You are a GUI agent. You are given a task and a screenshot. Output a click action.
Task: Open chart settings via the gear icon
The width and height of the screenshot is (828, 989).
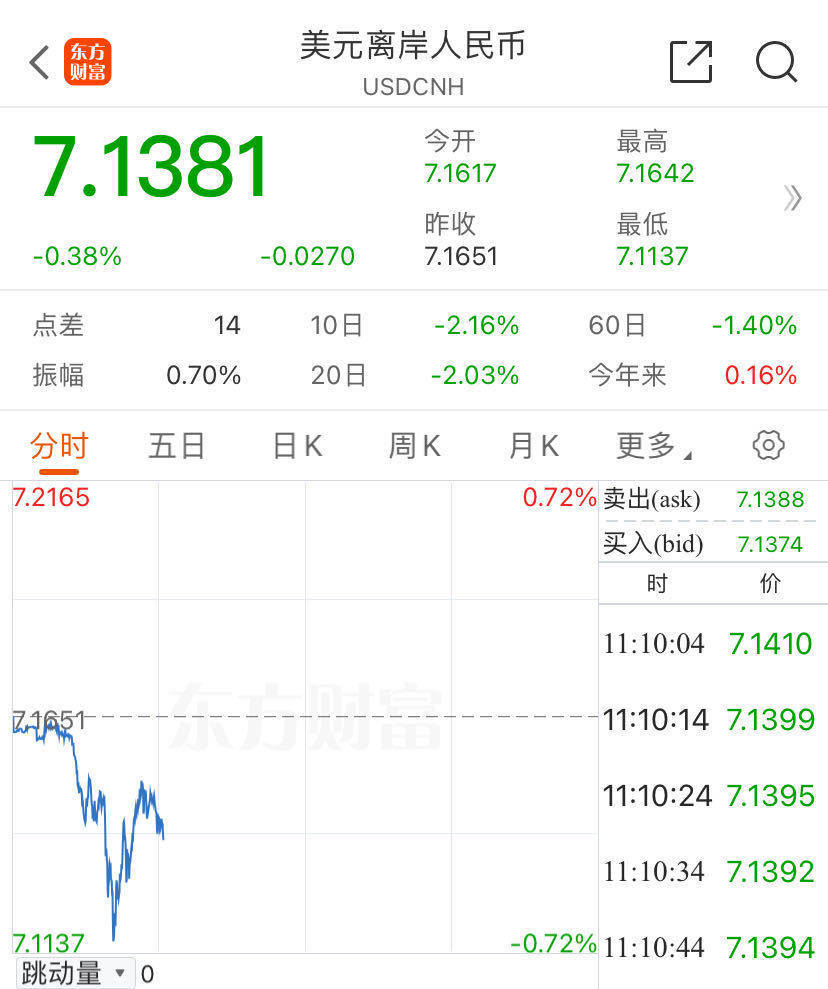tap(766, 446)
